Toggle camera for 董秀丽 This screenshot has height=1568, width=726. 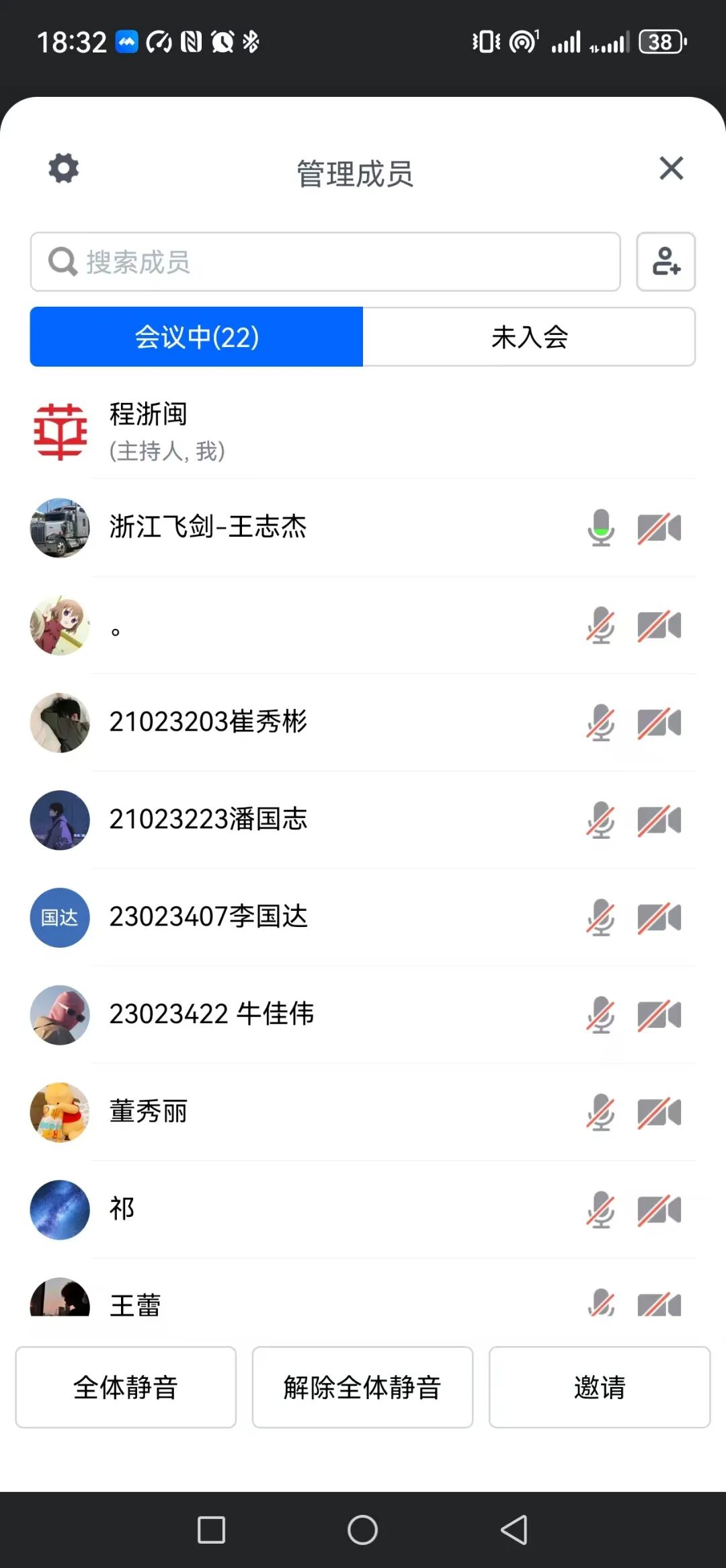tap(658, 1112)
